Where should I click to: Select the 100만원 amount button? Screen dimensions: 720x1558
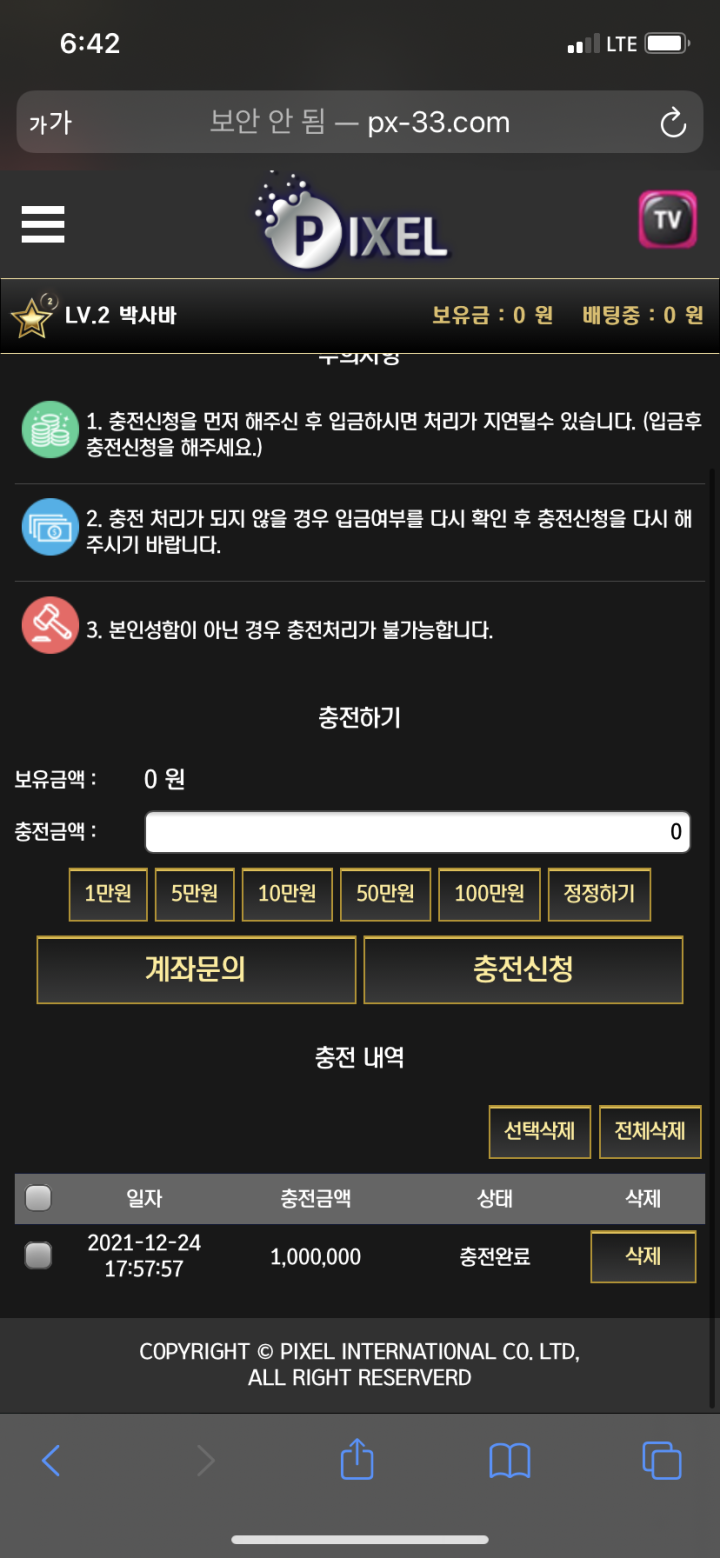tap(489, 893)
